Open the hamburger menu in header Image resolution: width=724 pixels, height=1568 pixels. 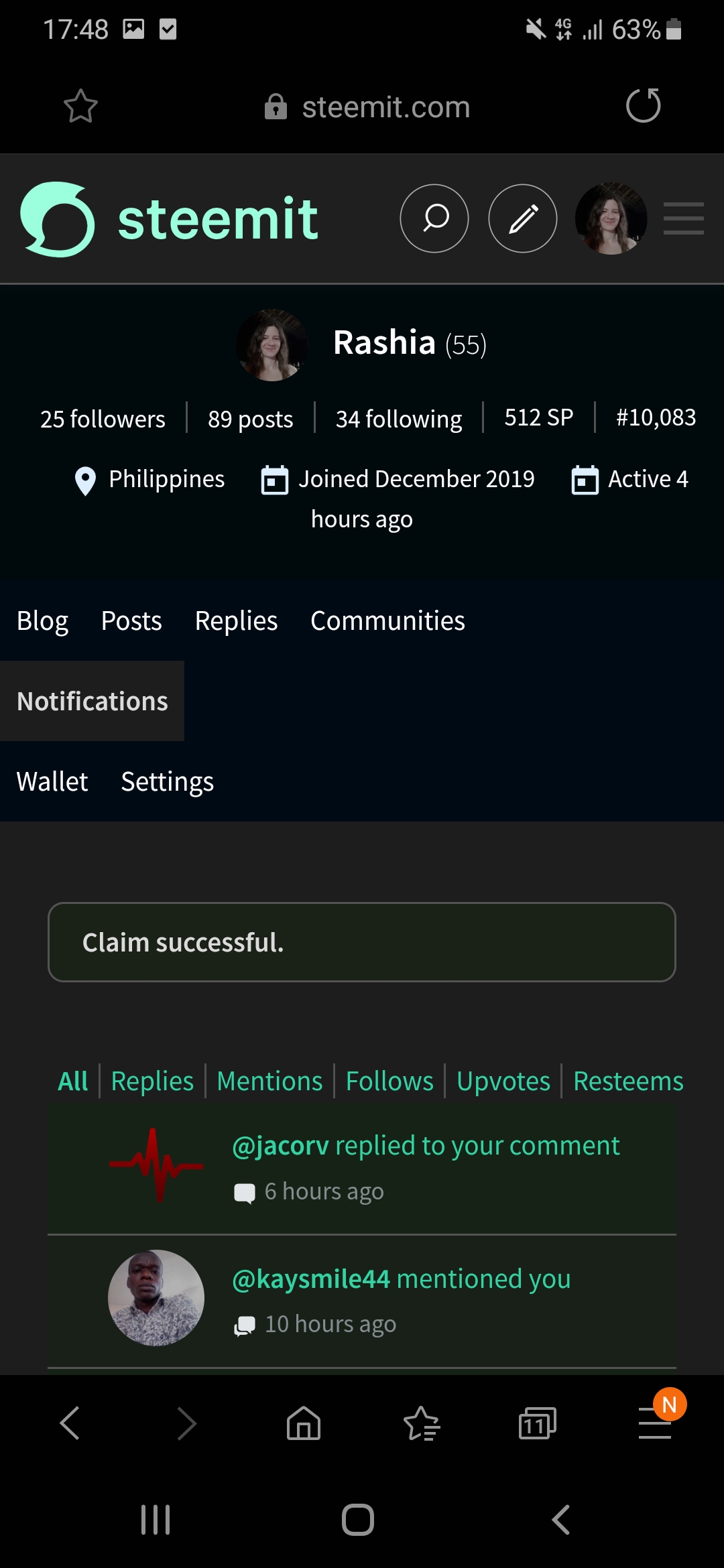tap(683, 218)
